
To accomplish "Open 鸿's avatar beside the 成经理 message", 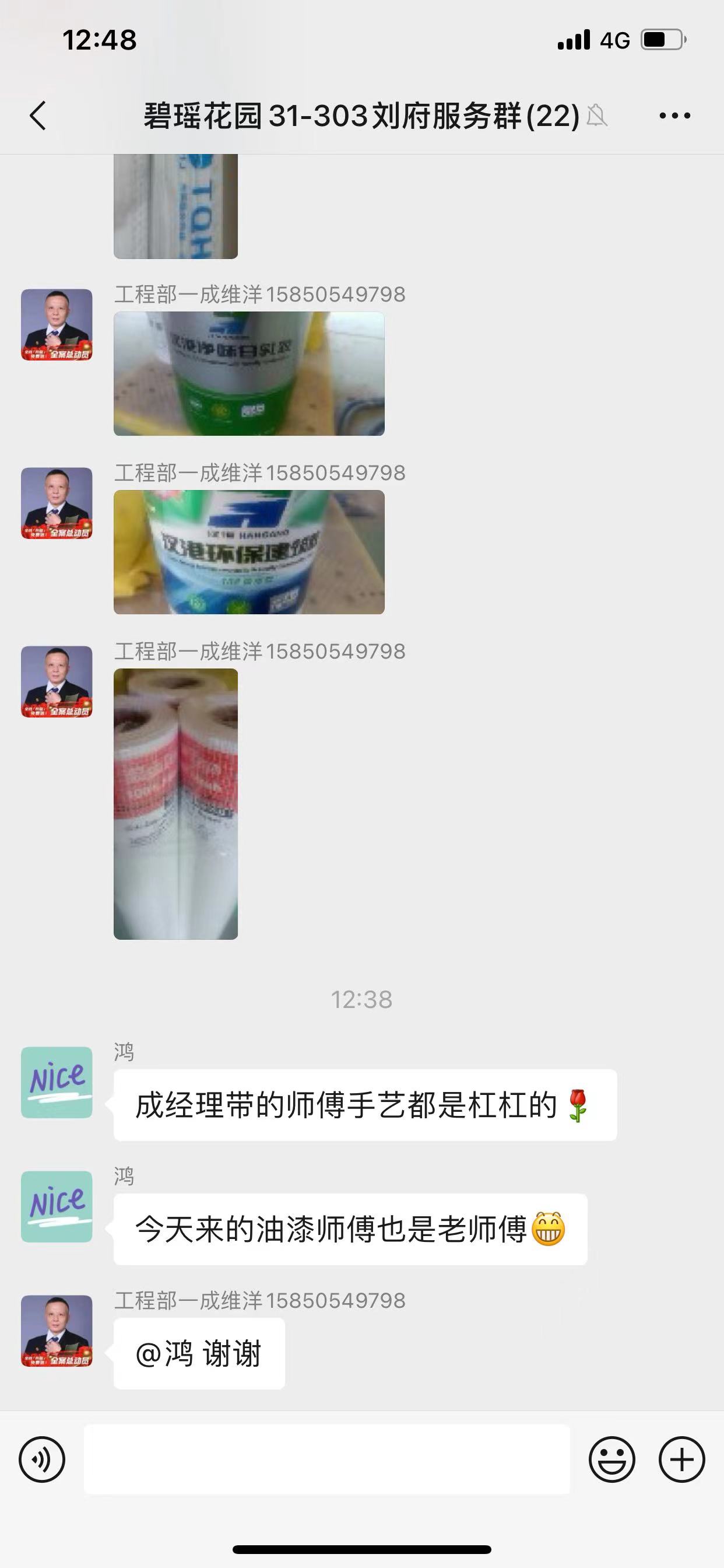I will (57, 1082).
